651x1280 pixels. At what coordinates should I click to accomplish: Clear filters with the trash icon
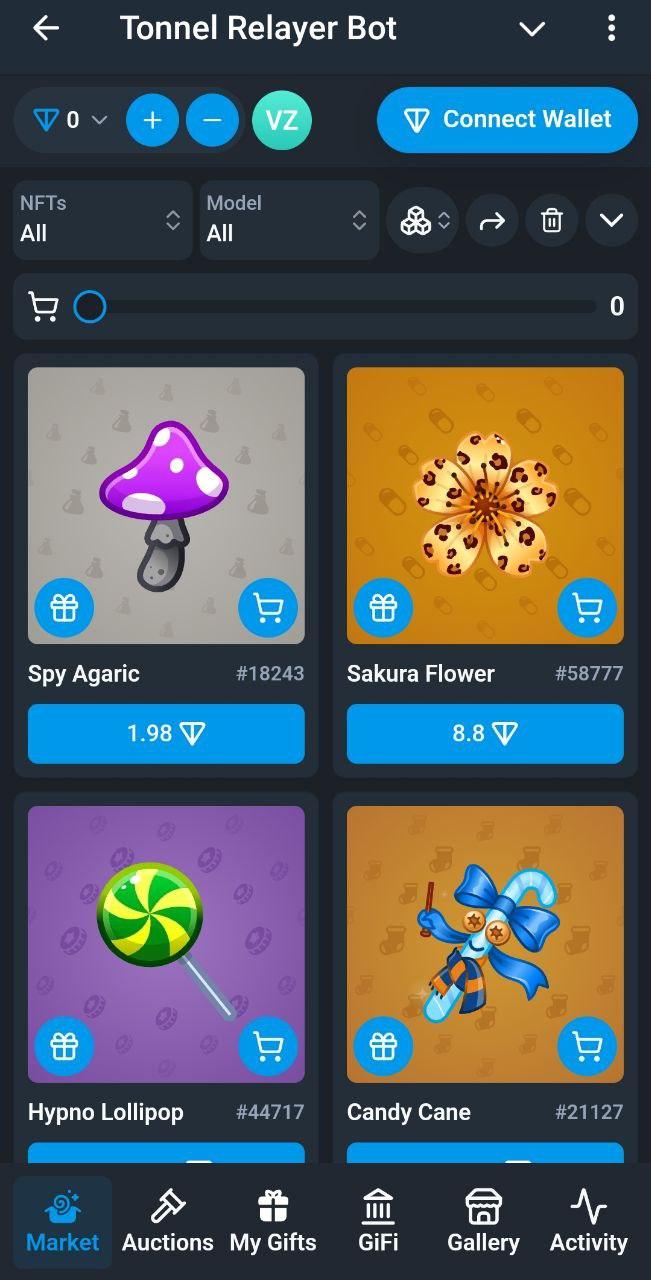[x=552, y=220]
